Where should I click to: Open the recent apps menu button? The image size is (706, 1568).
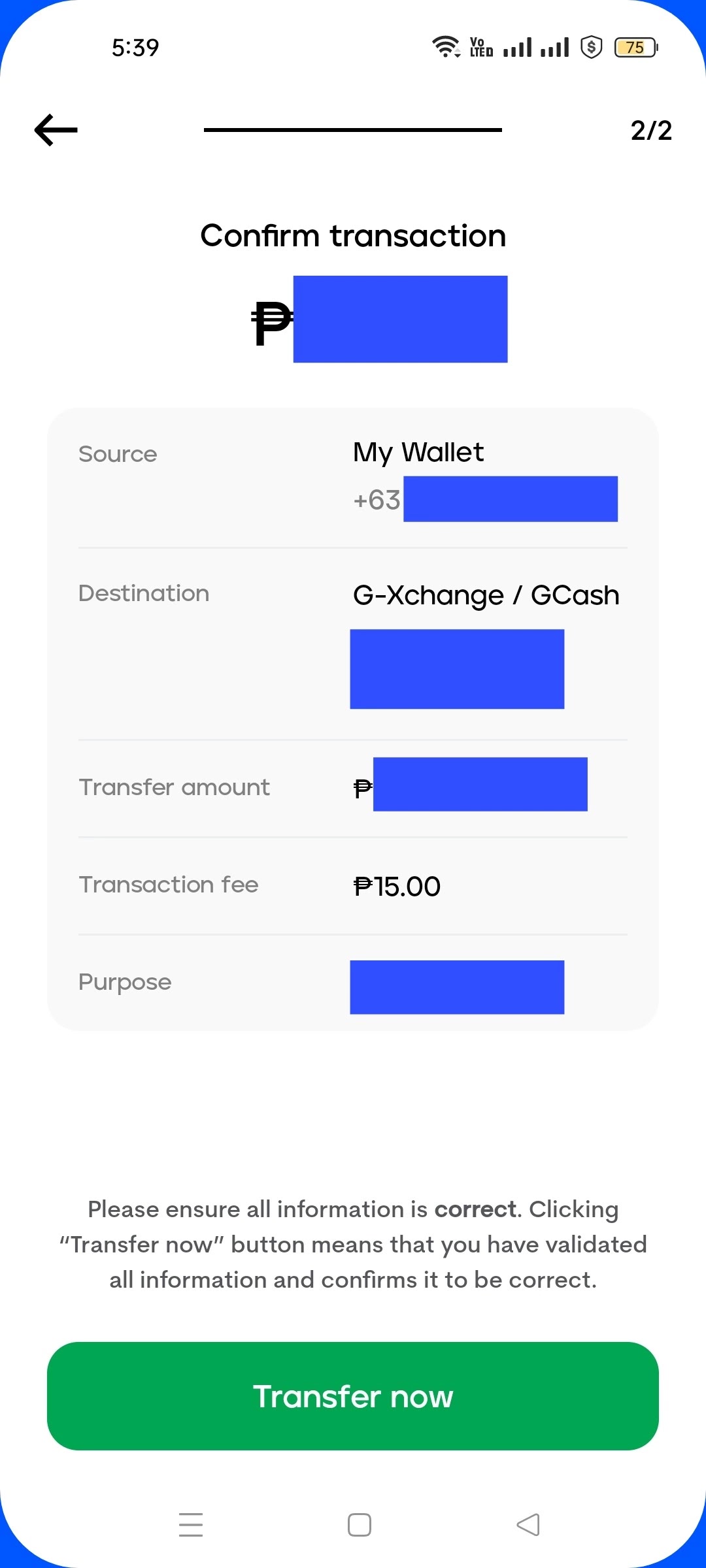click(191, 1525)
